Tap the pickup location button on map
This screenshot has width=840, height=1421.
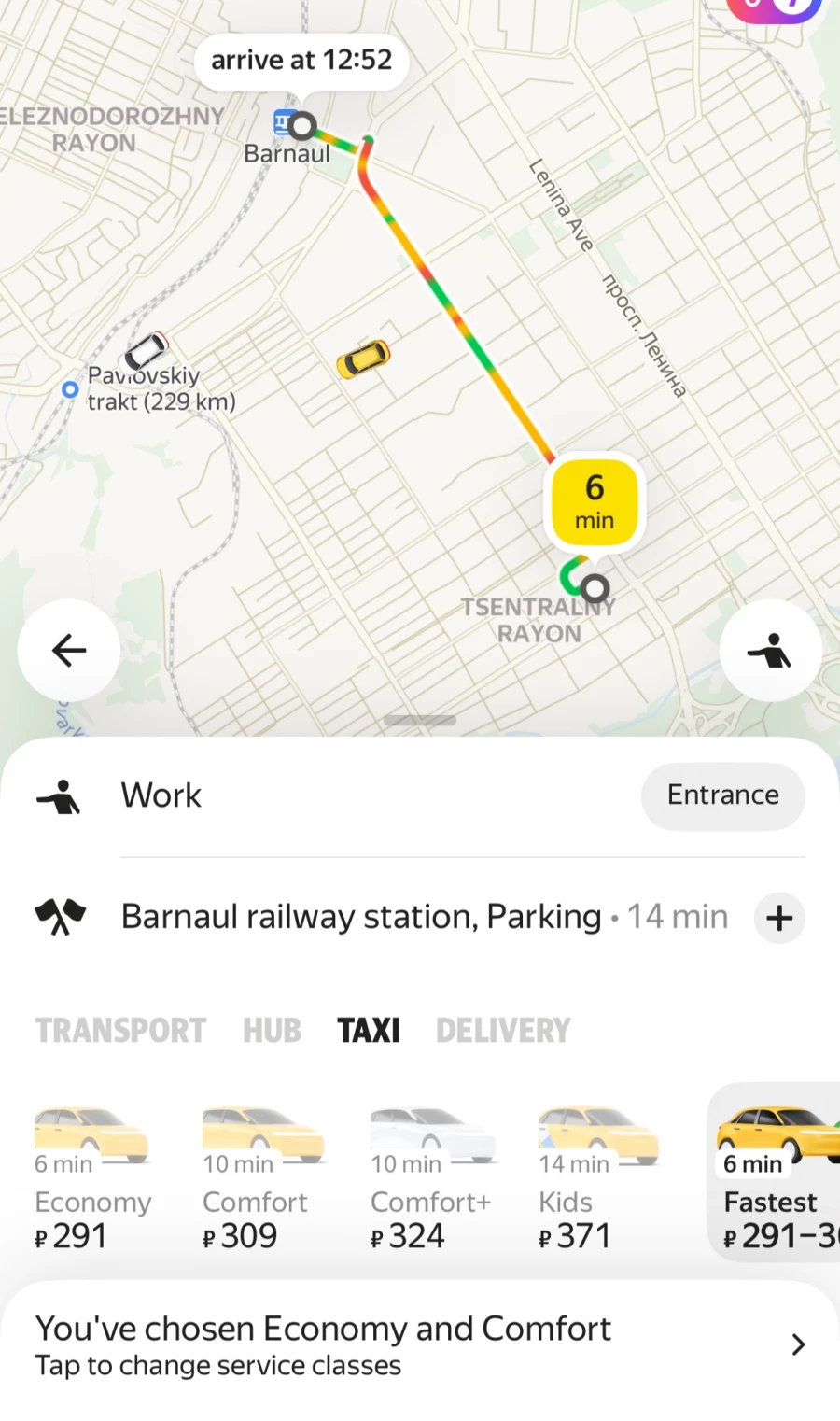pyautogui.click(x=770, y=651)
